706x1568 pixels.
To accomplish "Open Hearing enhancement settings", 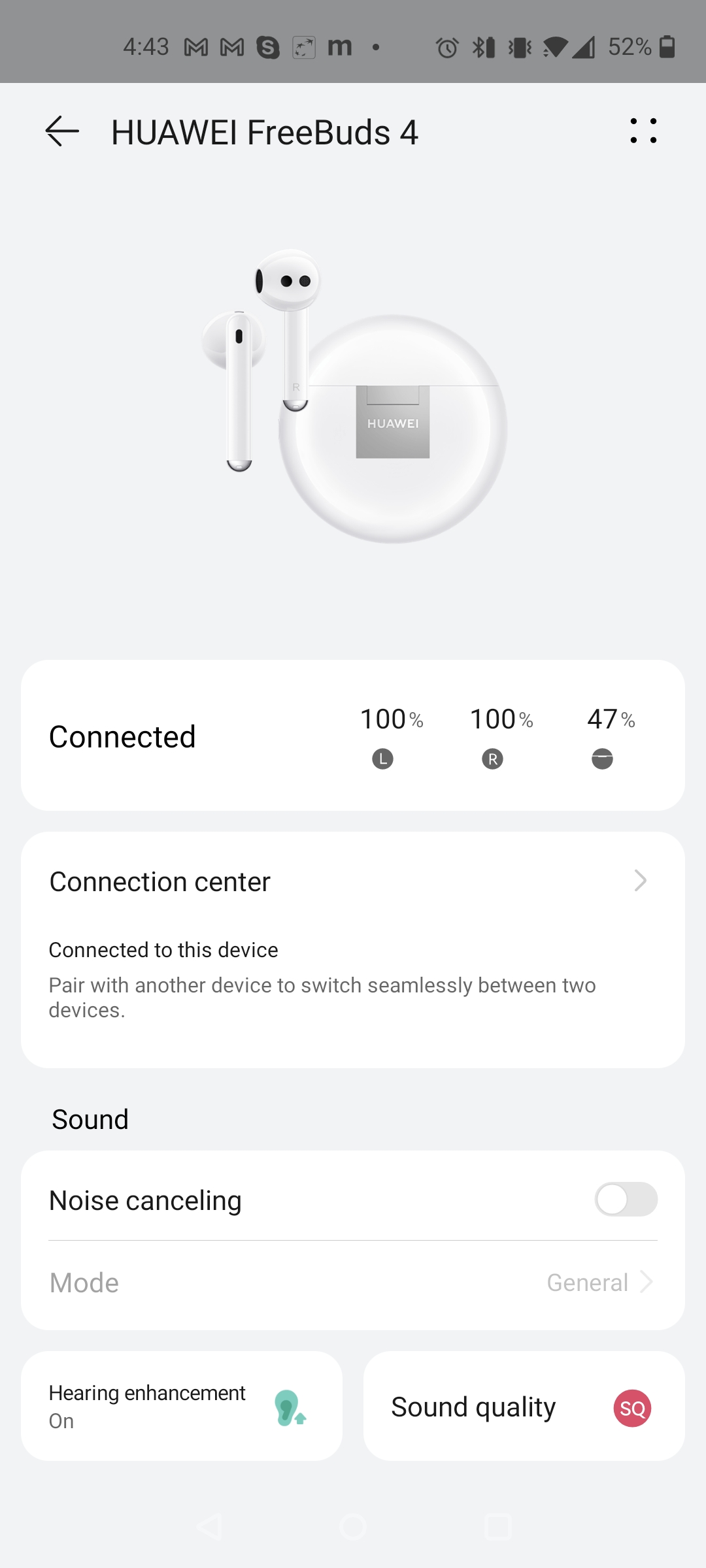I will click(182, 1406).
